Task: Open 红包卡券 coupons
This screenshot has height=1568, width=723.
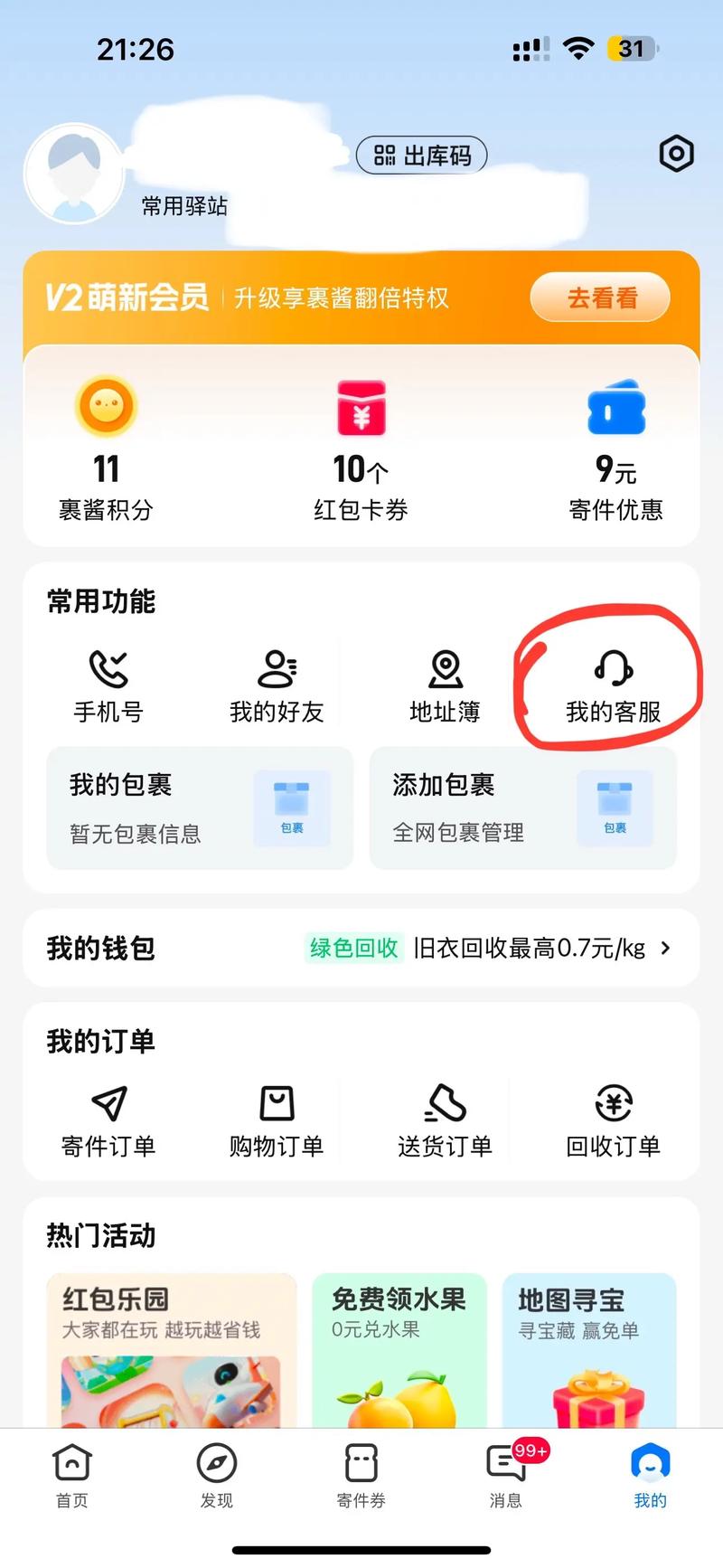Action: 361,450
